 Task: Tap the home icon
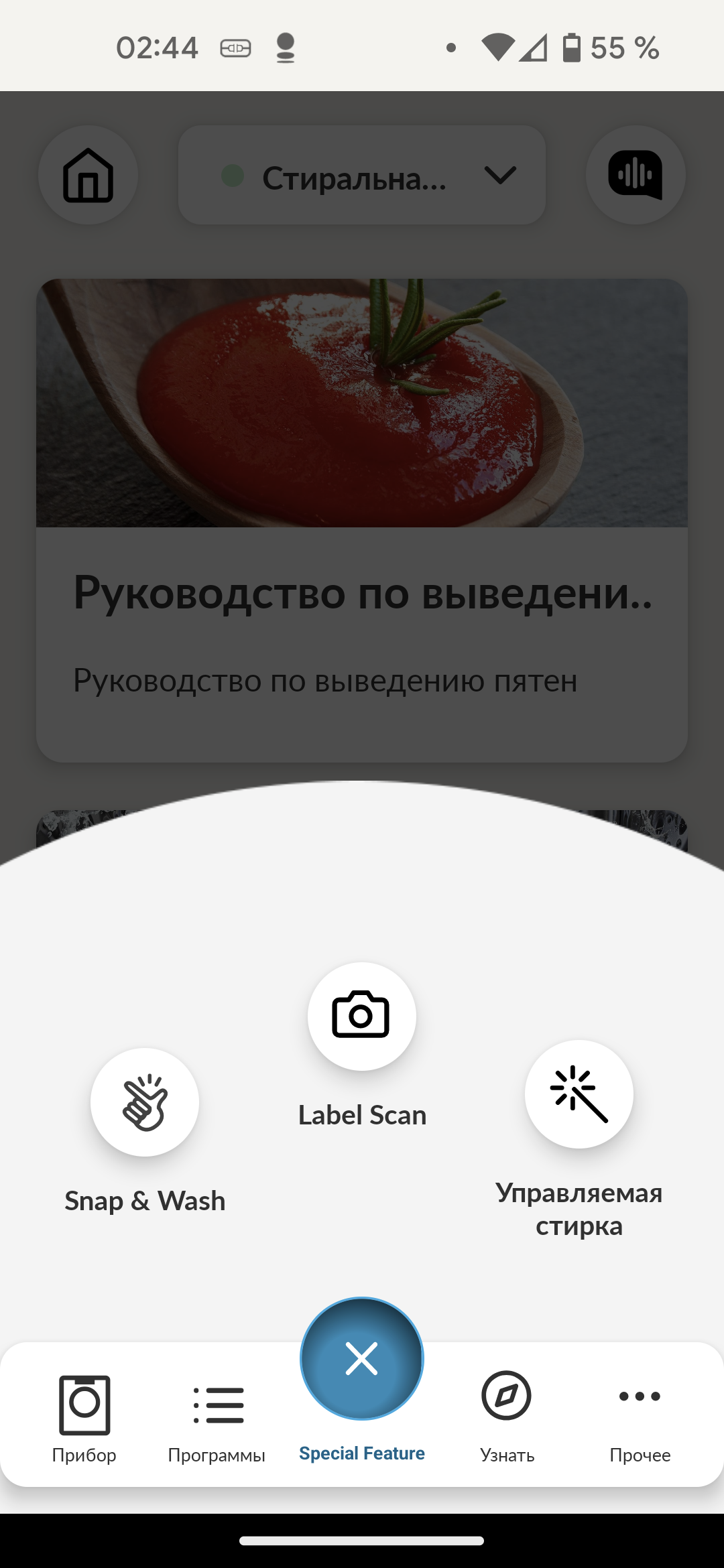(88, 176)
